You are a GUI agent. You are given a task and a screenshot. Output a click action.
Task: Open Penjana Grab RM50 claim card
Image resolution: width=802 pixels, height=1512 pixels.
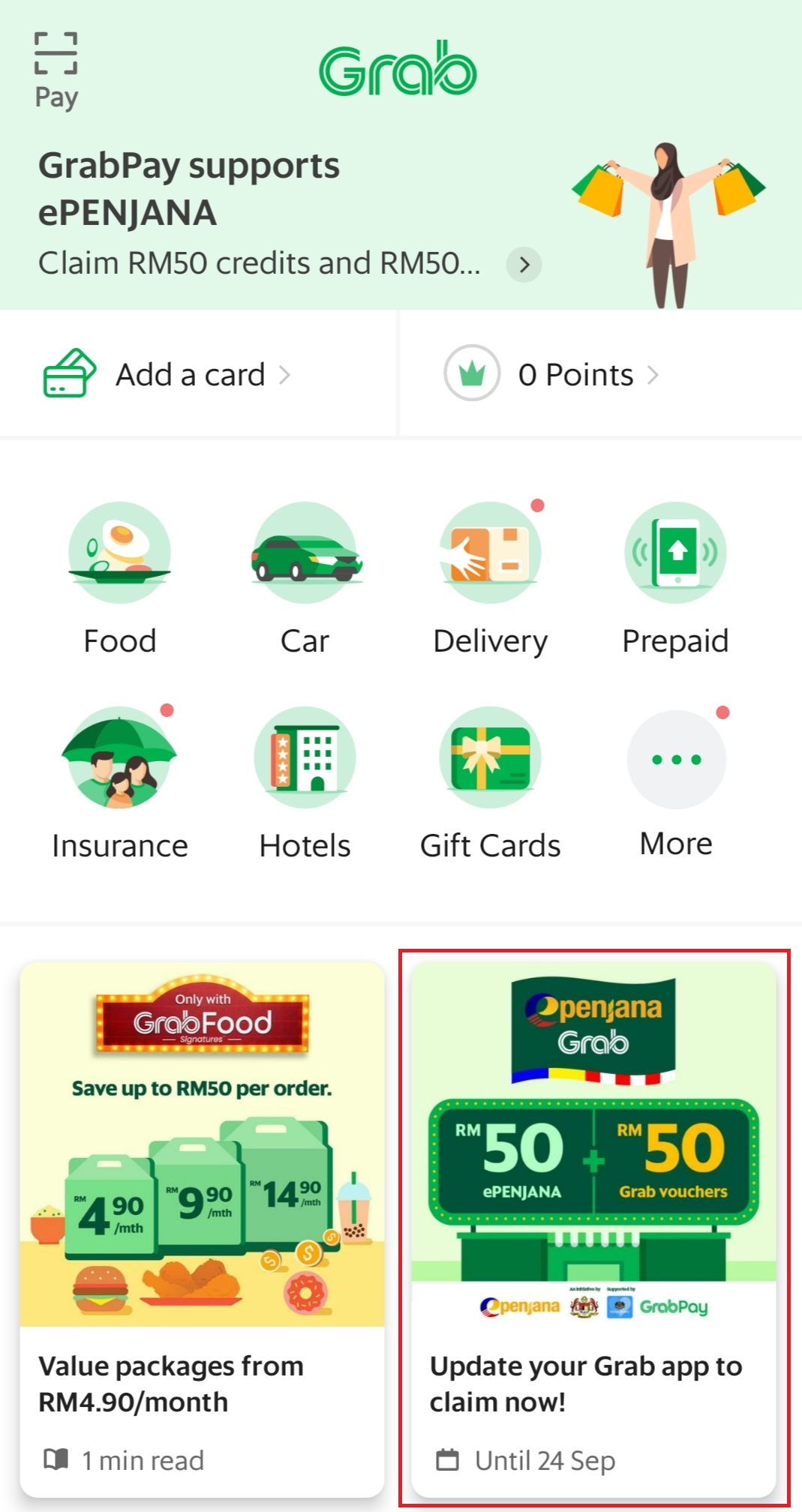[594, 1230]
